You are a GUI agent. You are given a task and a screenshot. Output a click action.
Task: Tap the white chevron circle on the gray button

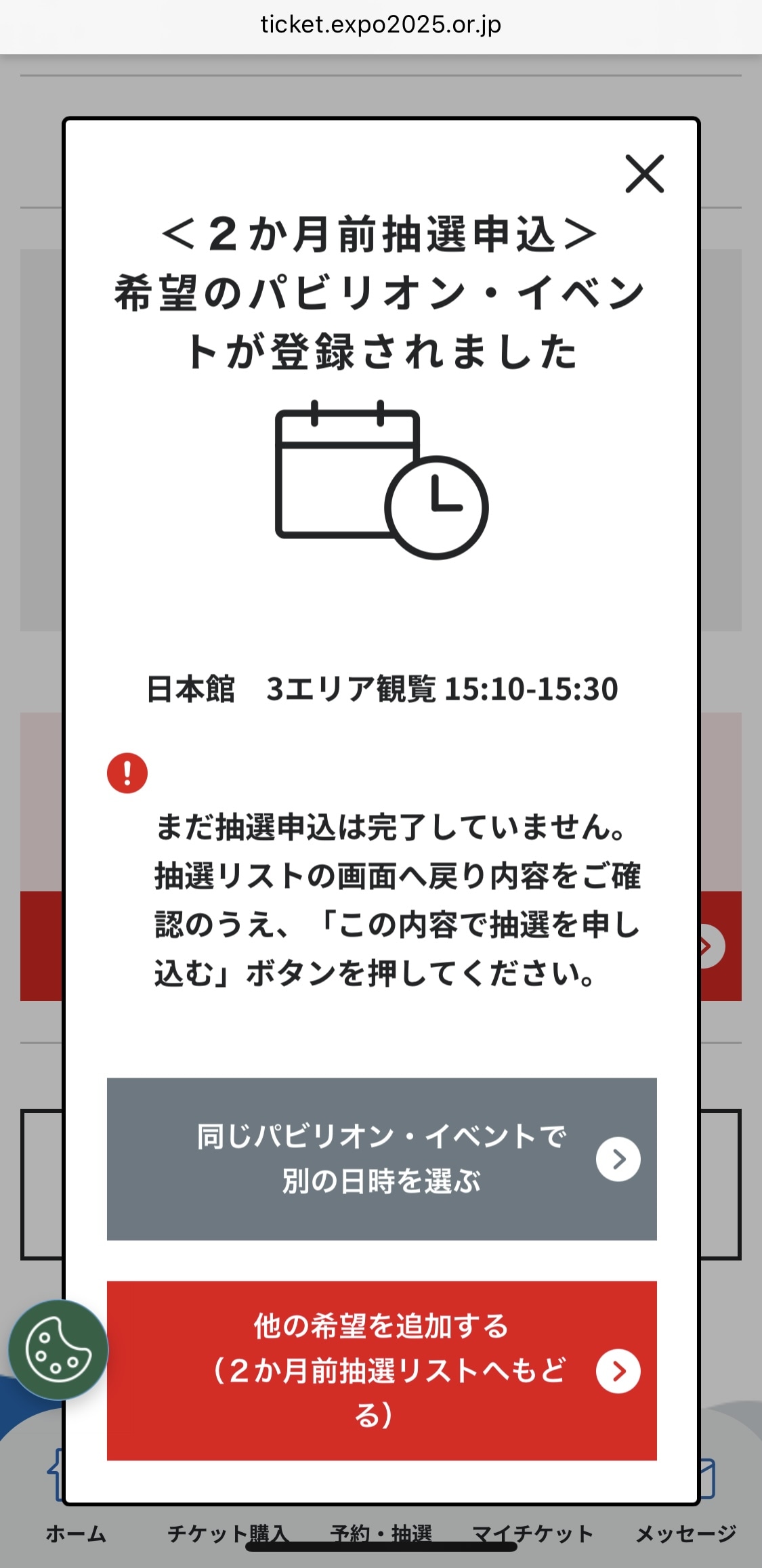click(617, 1158)
